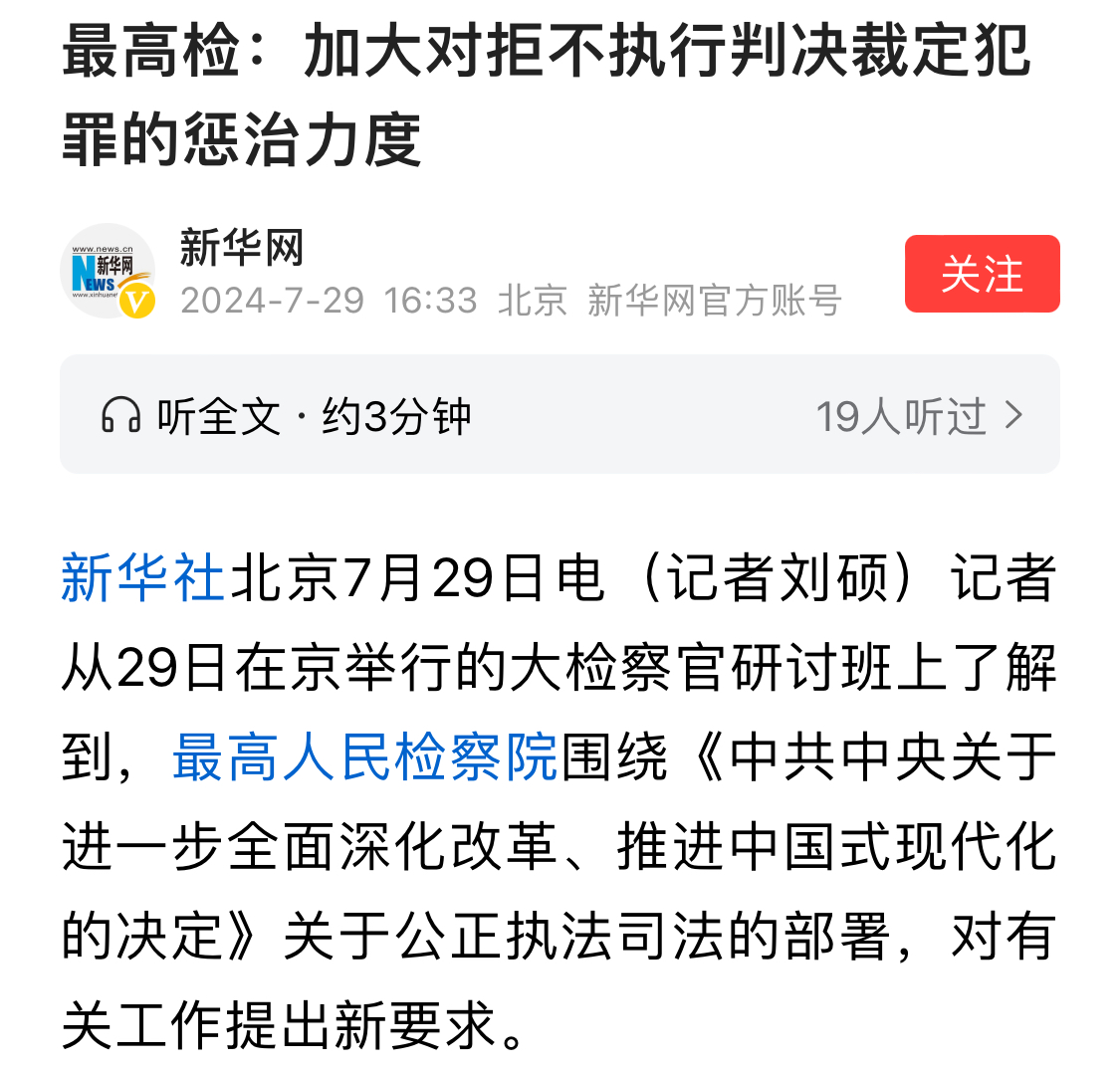Follow the 新华网 account

tap(982, 274)
